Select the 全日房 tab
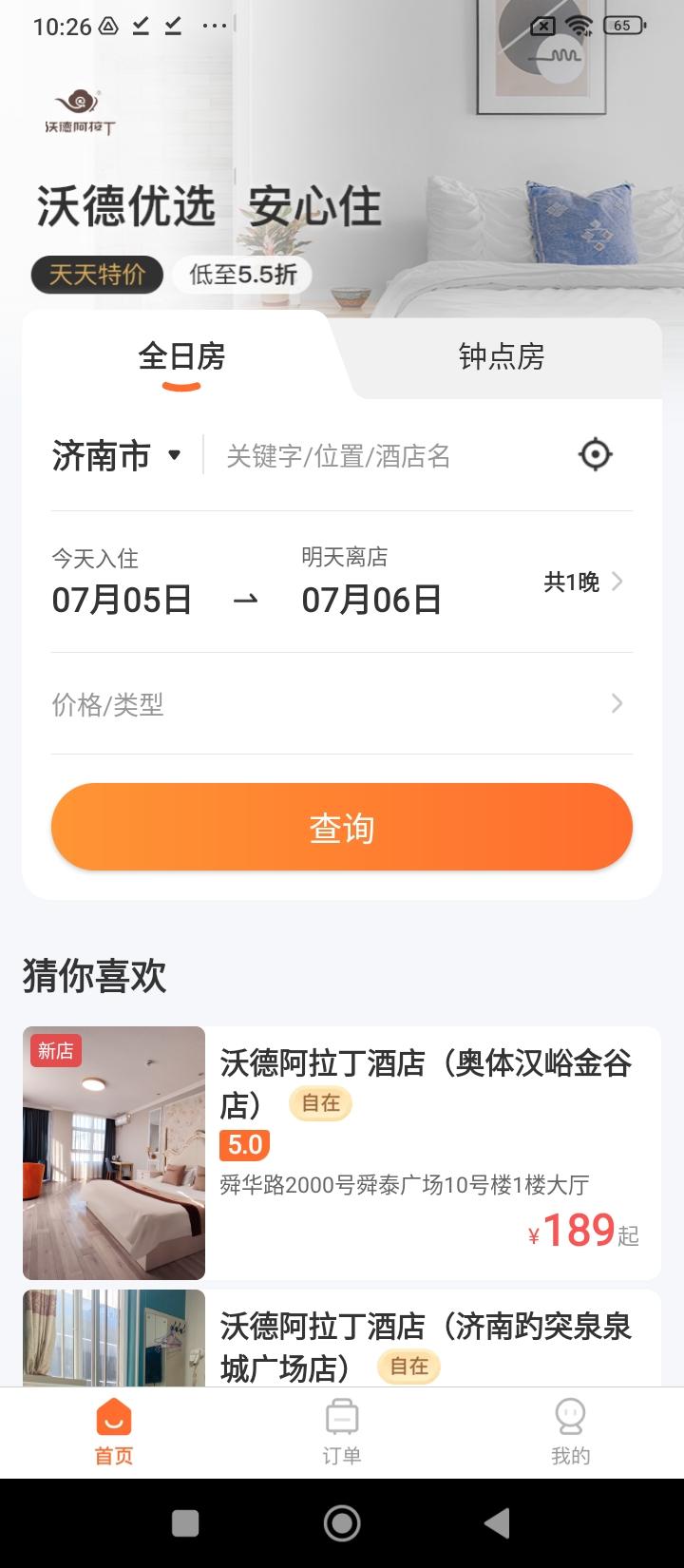Image resolution: width=684 pixels, height=1568 pixels. (x=180, y=356)
